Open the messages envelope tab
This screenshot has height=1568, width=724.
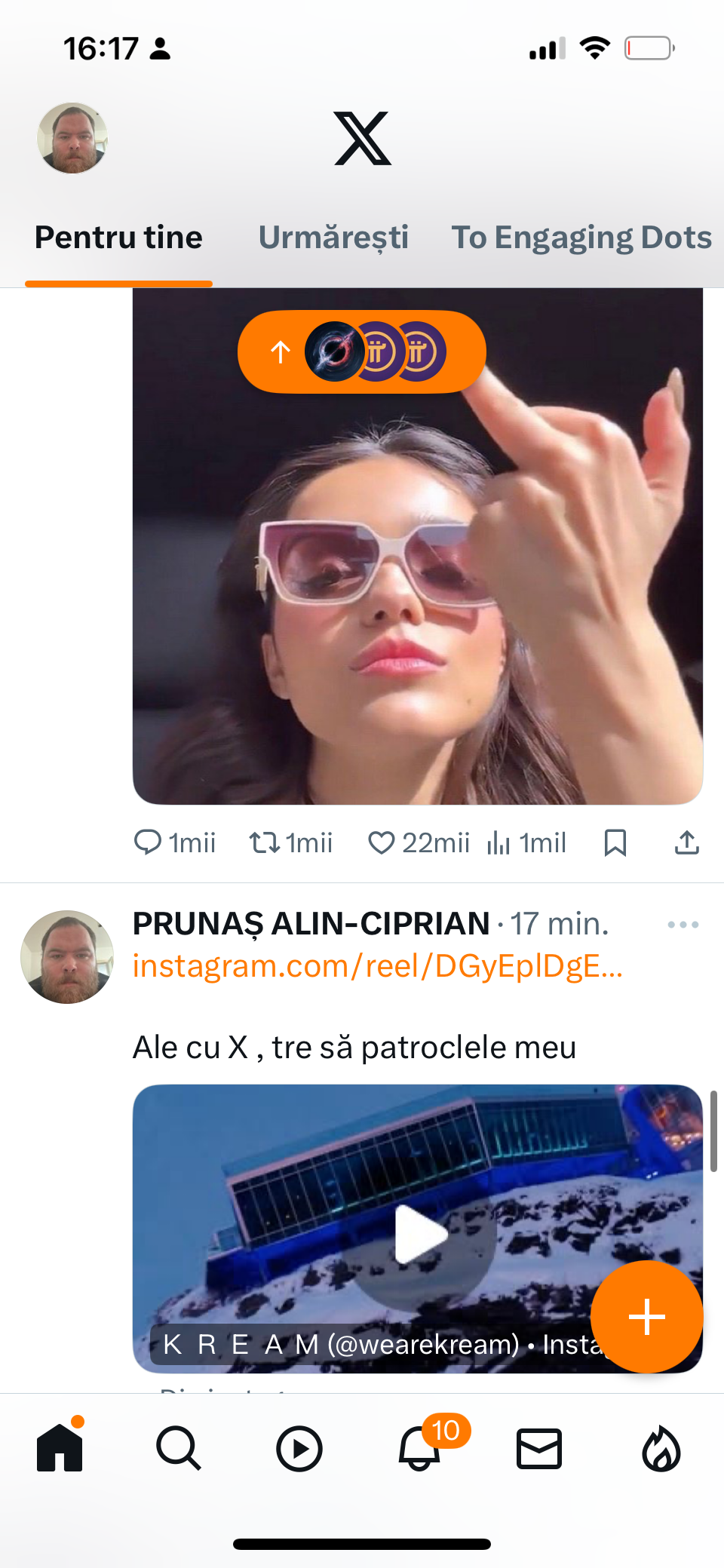(x=539, y=1448)
